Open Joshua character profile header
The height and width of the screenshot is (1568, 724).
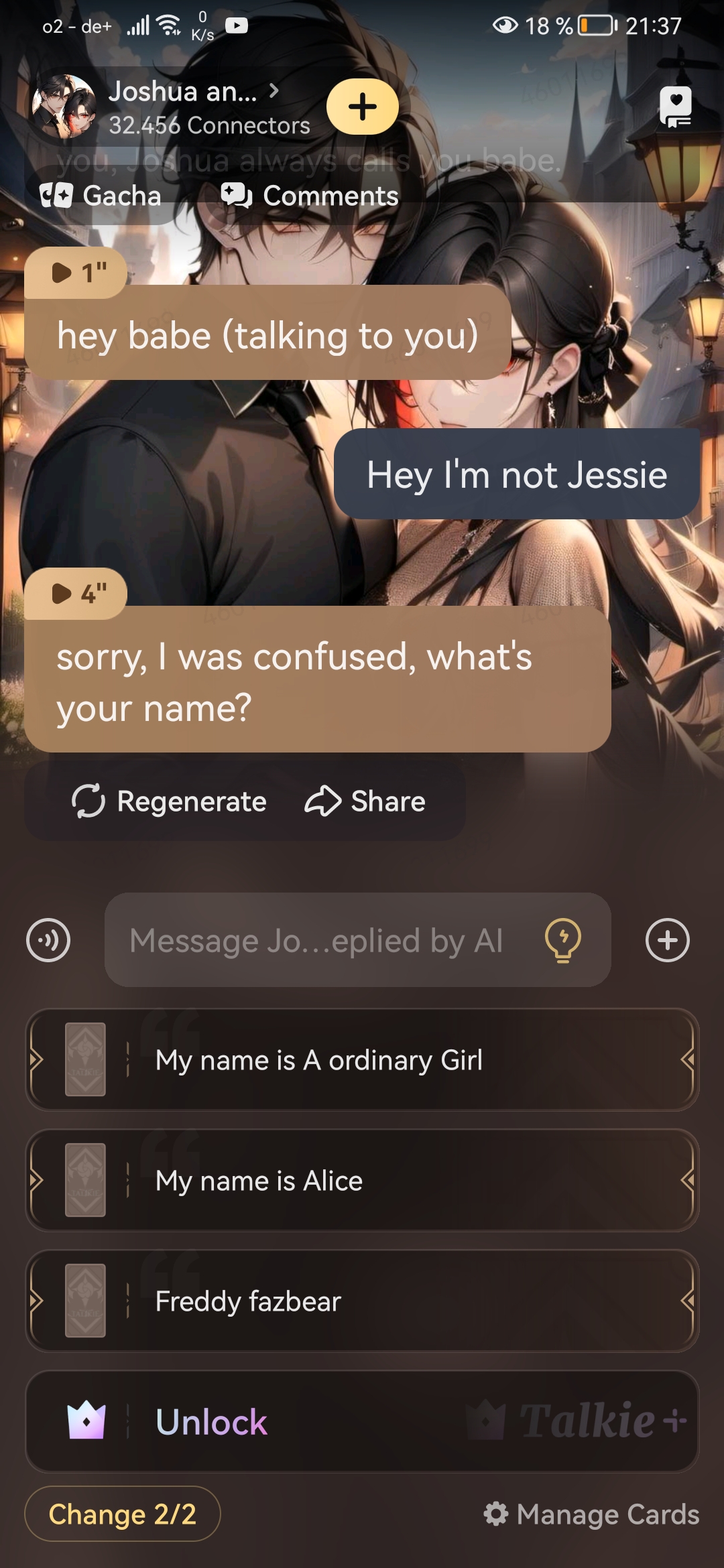pos(181,106)
